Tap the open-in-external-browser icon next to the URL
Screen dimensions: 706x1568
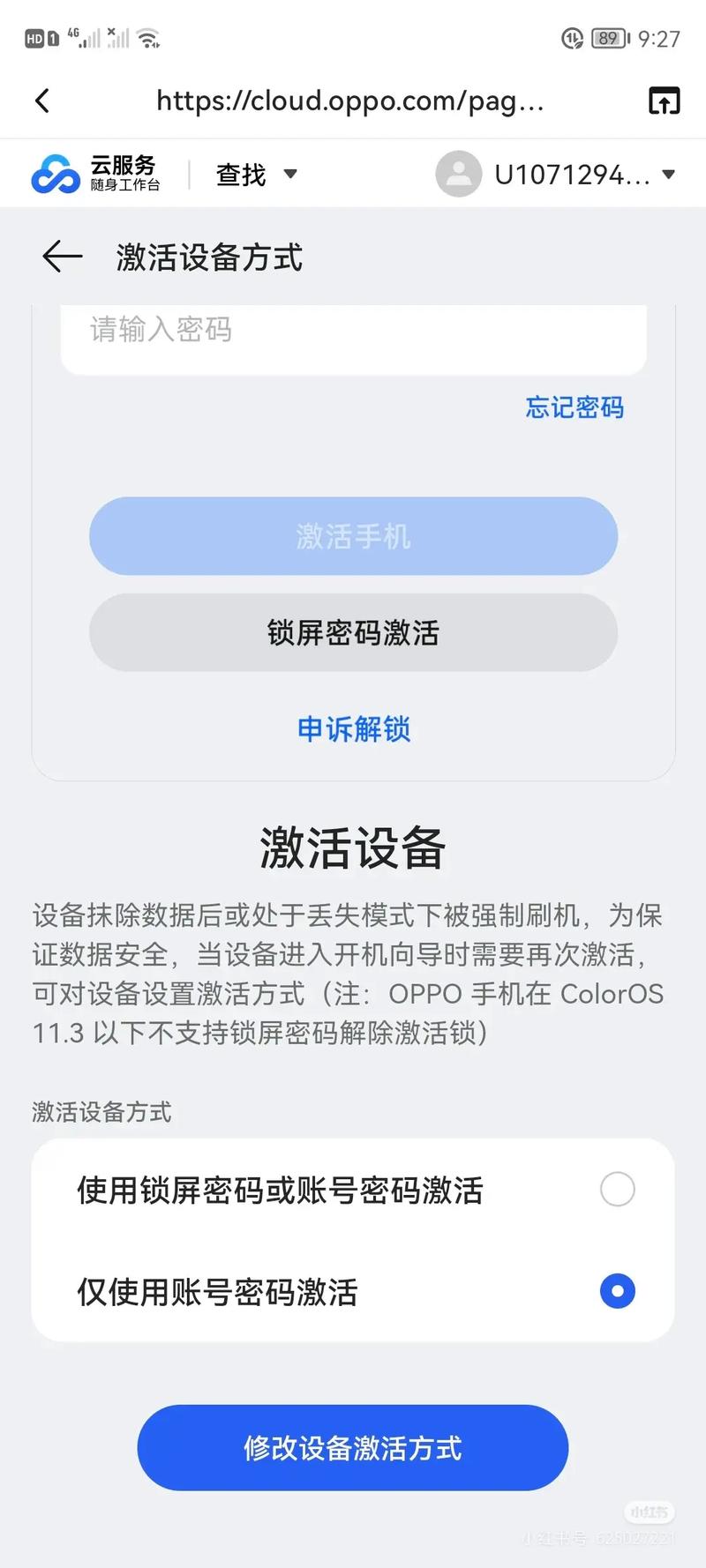point(663,101)
